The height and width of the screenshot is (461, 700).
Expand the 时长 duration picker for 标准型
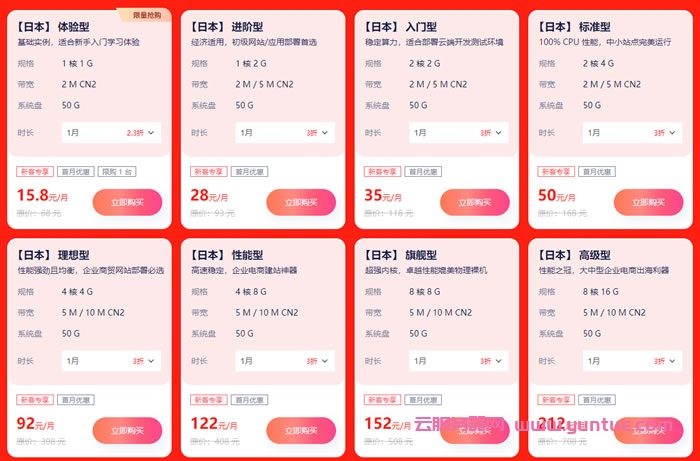click(632, 132)
